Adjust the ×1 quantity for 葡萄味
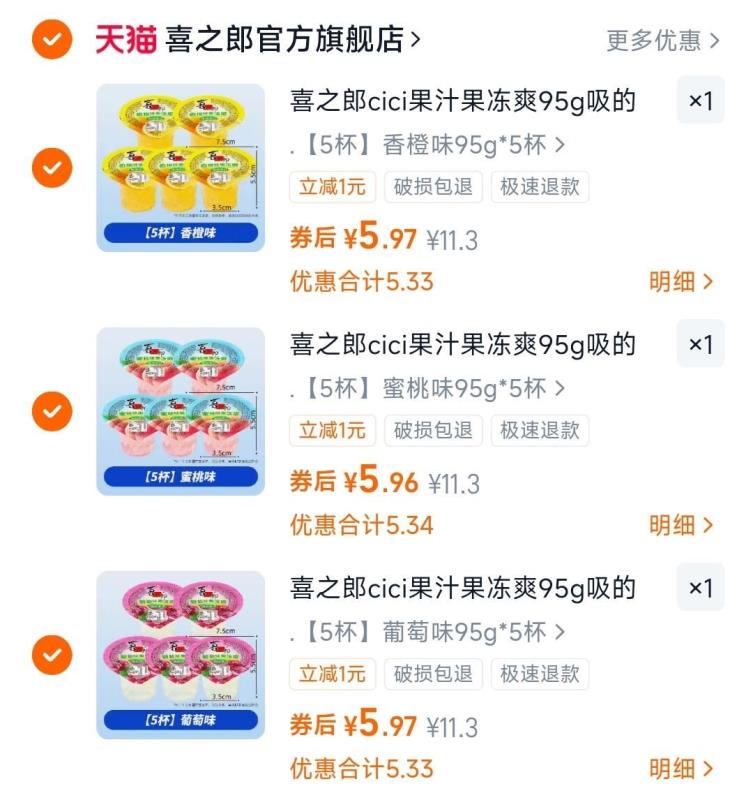 point(700,588)
